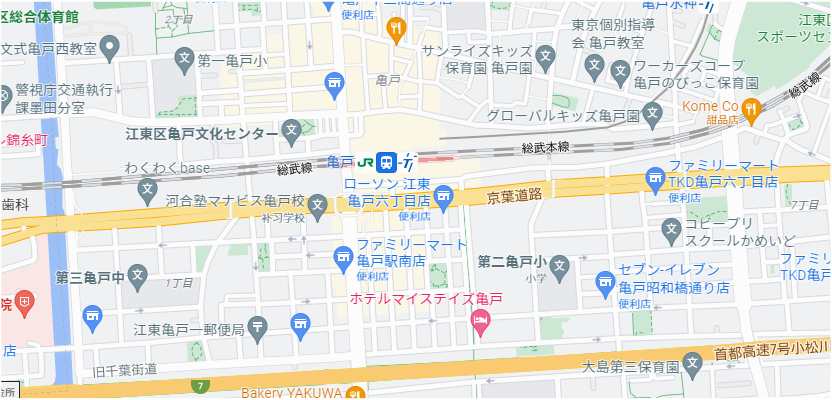Open the ホテルマイステイズ亀戸 hotel marker
This screenshot has height=400, width=832.
click(479, 320)
